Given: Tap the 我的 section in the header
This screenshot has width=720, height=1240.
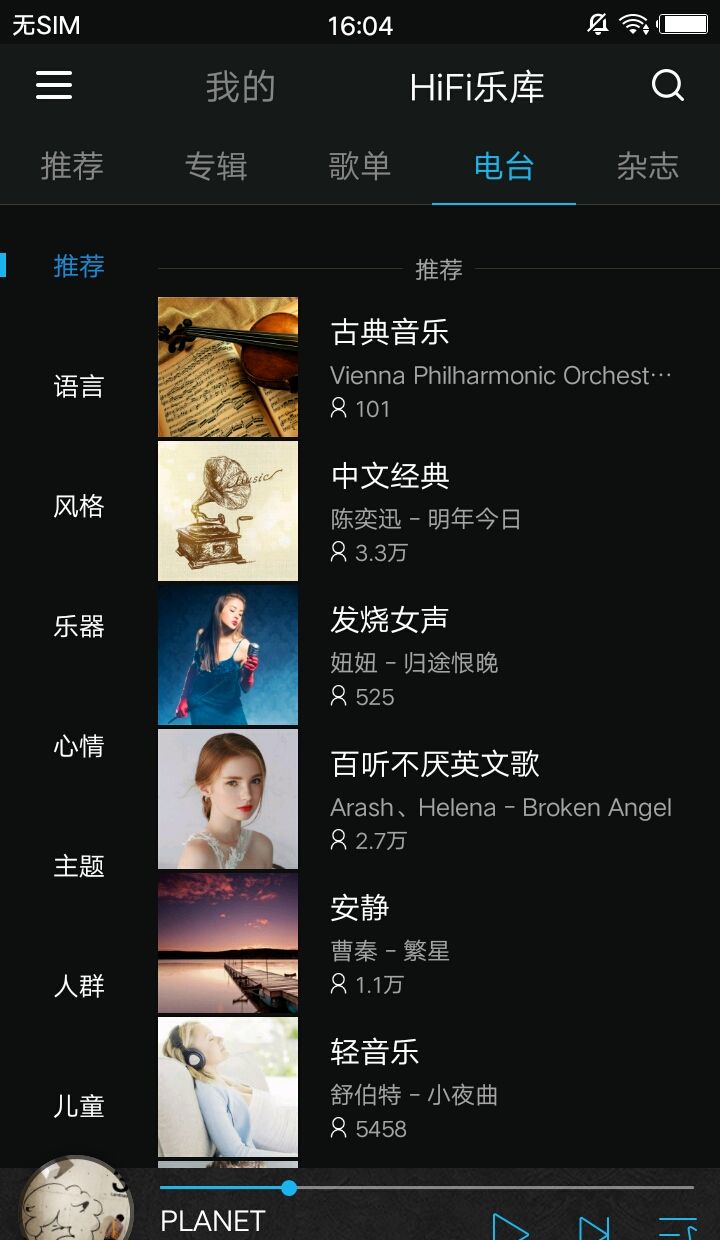Looking at the screenshot, I should click(240, 86).
